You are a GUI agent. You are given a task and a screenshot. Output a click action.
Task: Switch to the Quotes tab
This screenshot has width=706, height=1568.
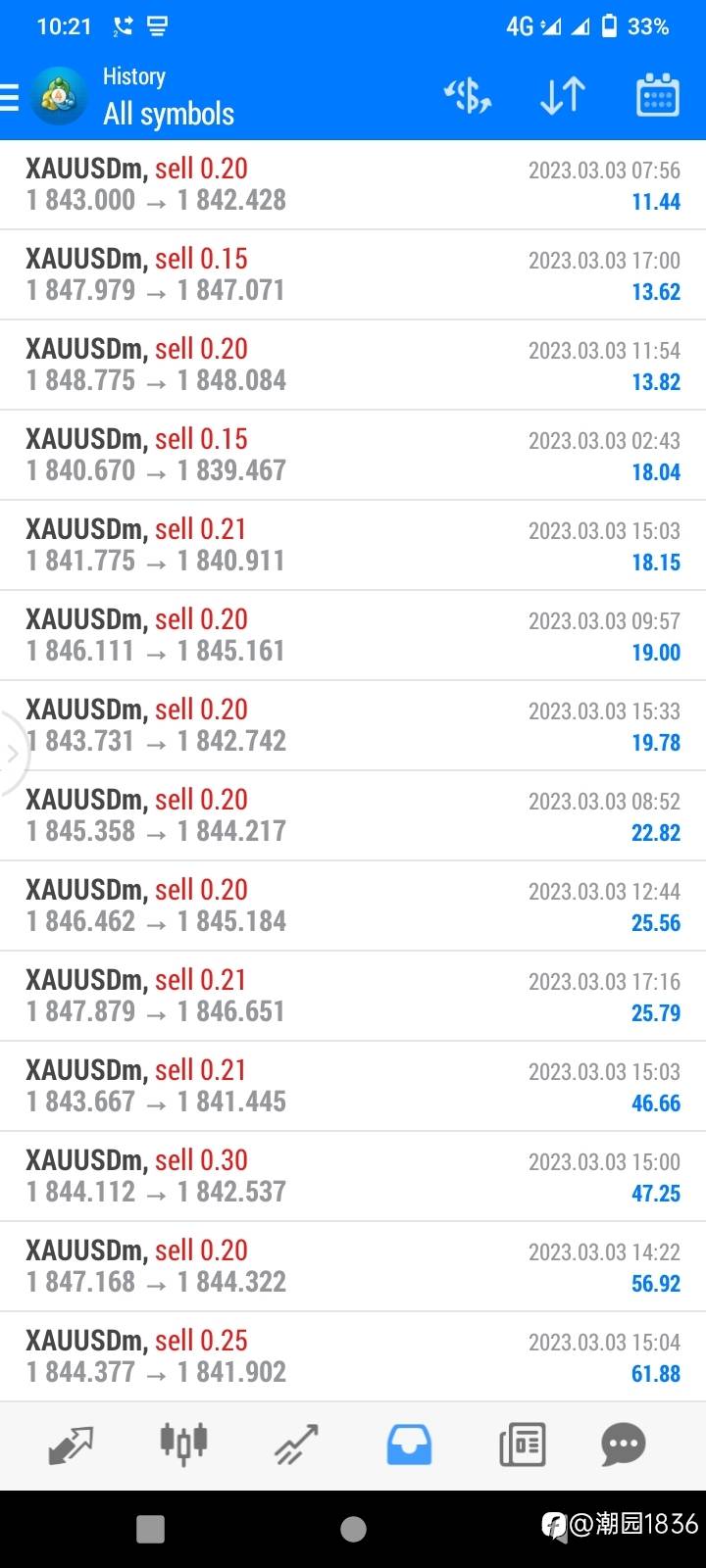[71, 1445]
